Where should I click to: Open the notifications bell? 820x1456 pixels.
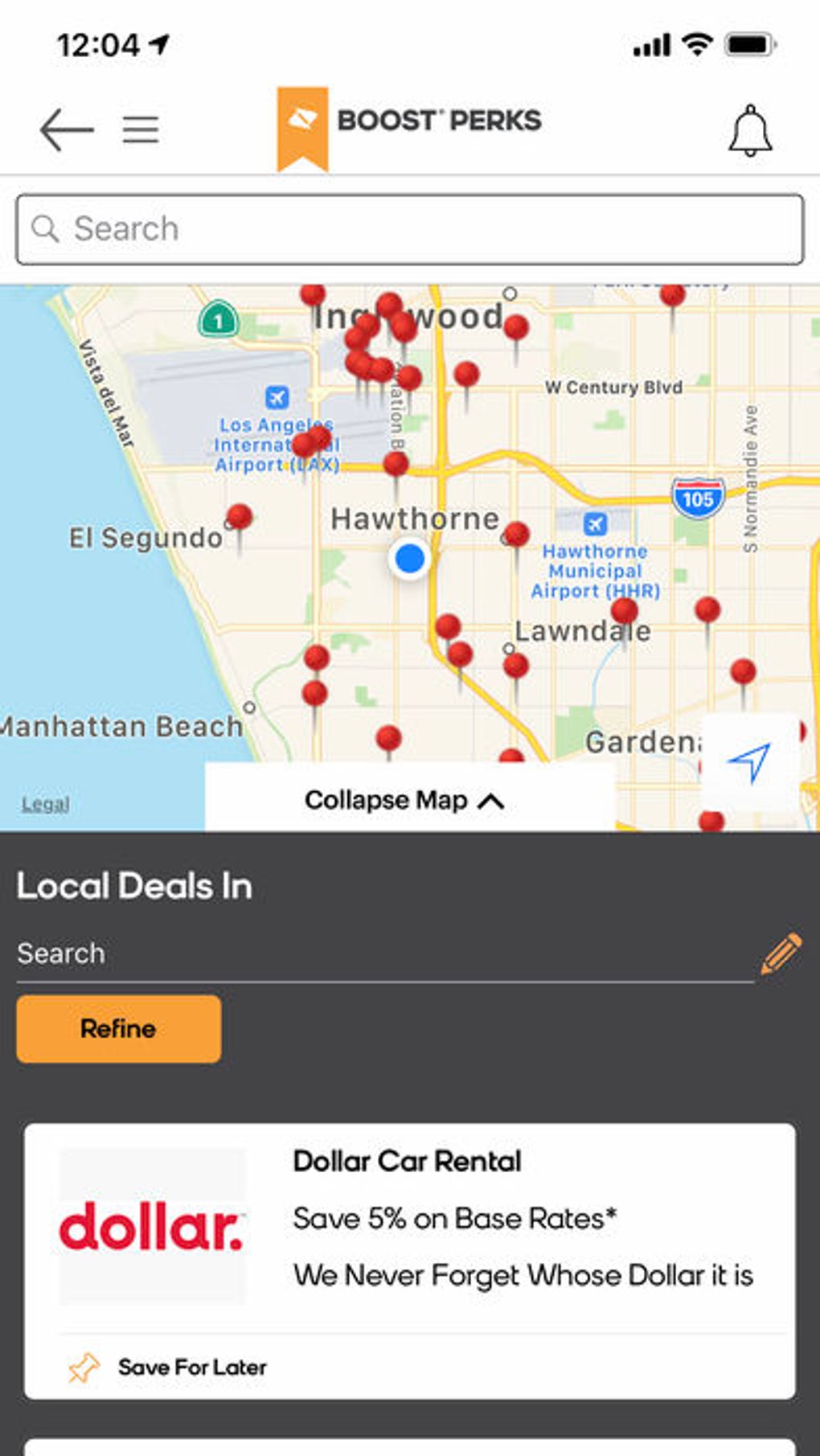click(x=750, y=130)
